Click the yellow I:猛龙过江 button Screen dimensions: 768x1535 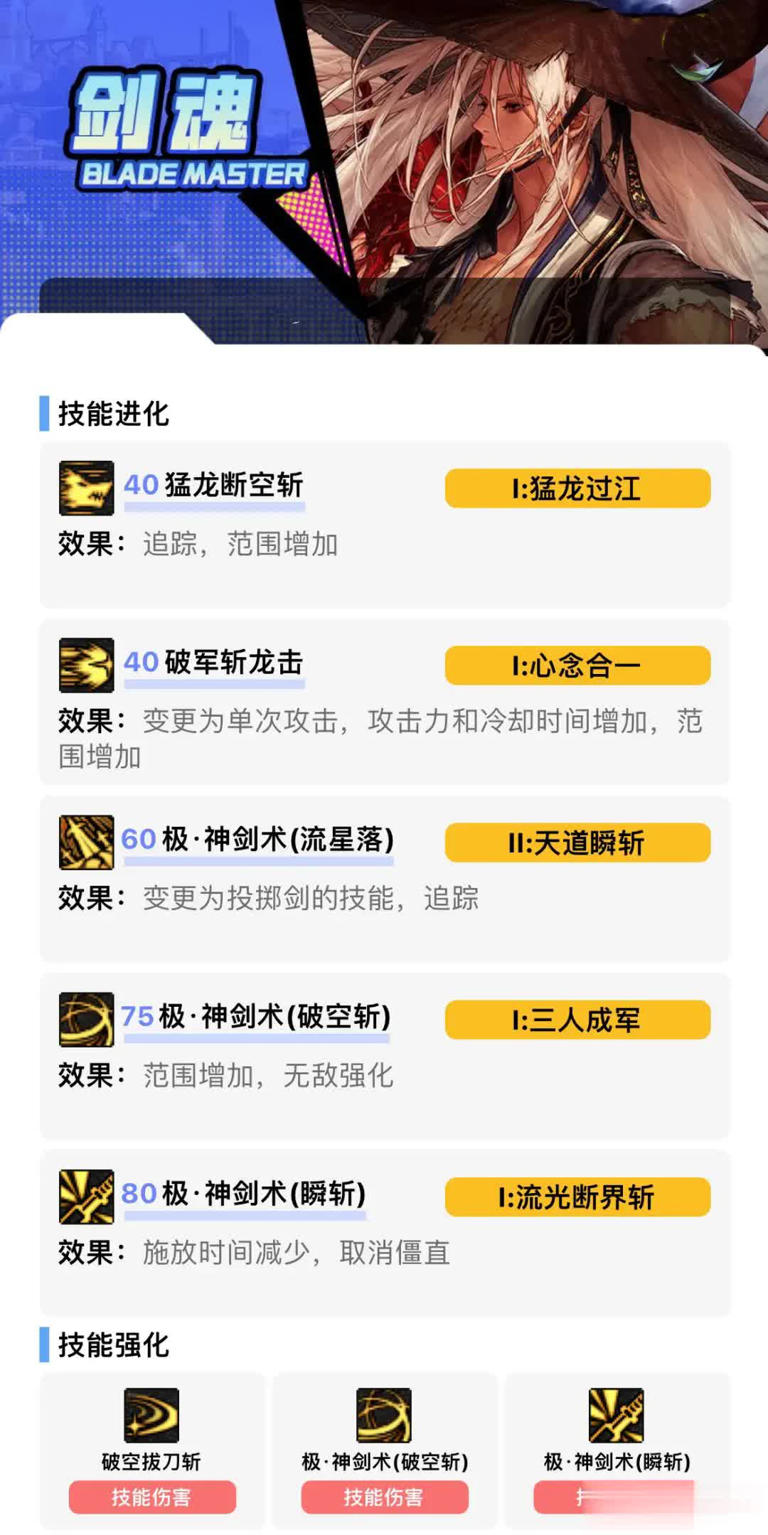577,488
